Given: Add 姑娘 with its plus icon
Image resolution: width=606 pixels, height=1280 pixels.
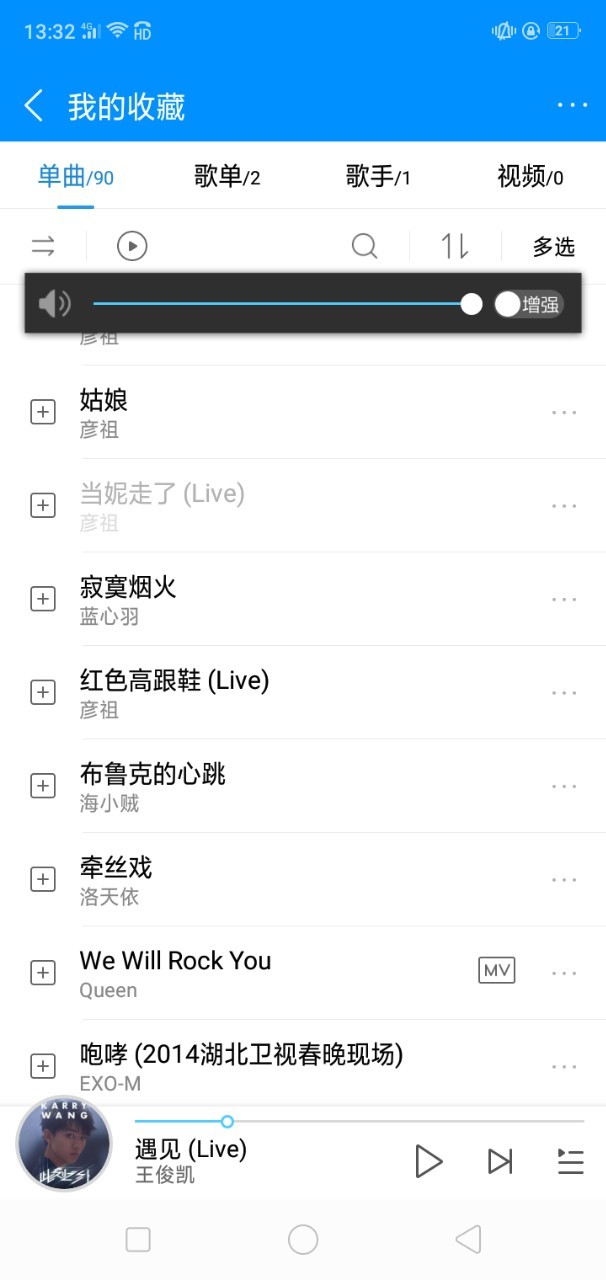Looking at the screenshot, I should (43, 412).
